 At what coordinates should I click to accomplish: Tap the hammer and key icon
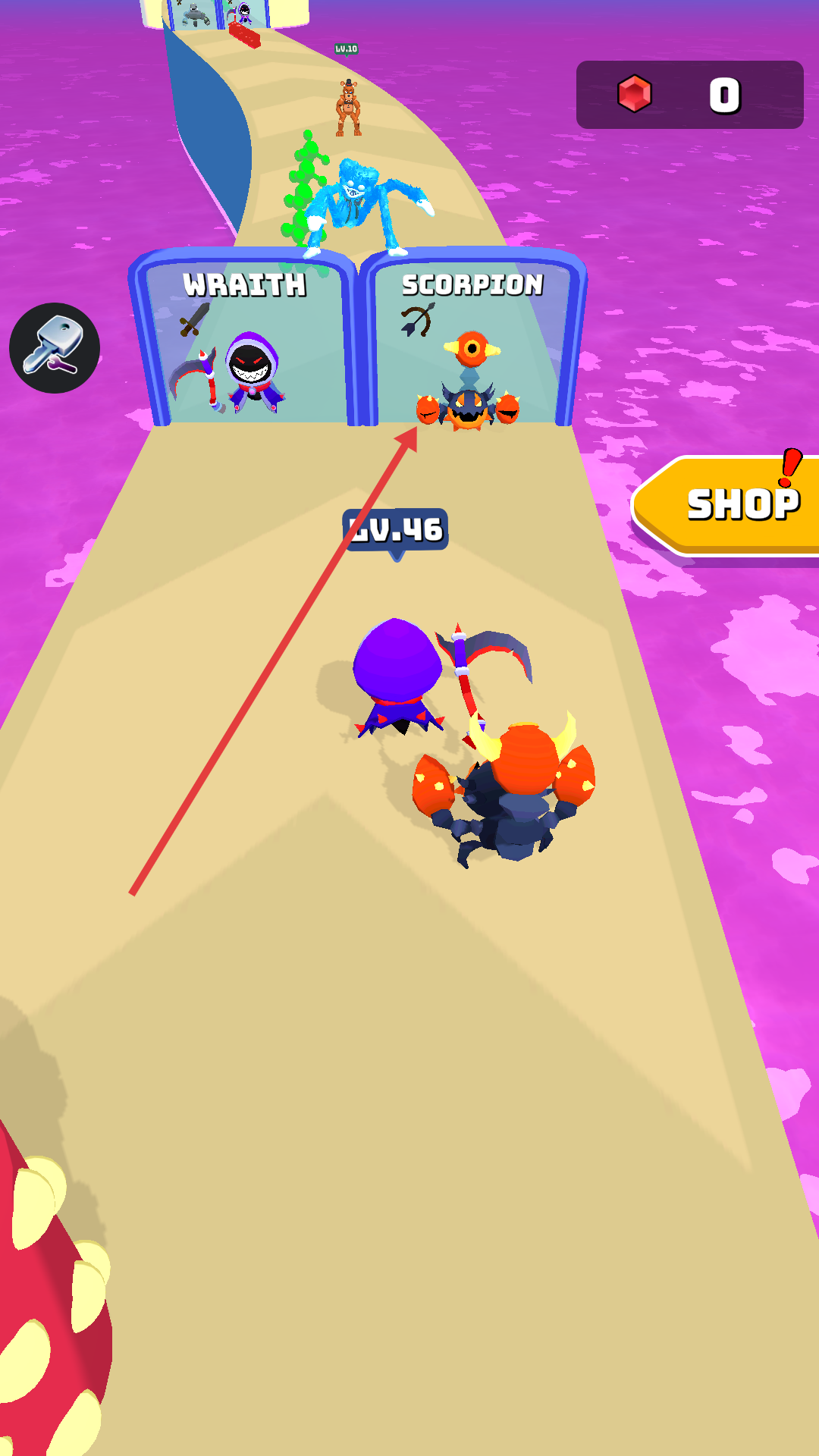point(55,348)
